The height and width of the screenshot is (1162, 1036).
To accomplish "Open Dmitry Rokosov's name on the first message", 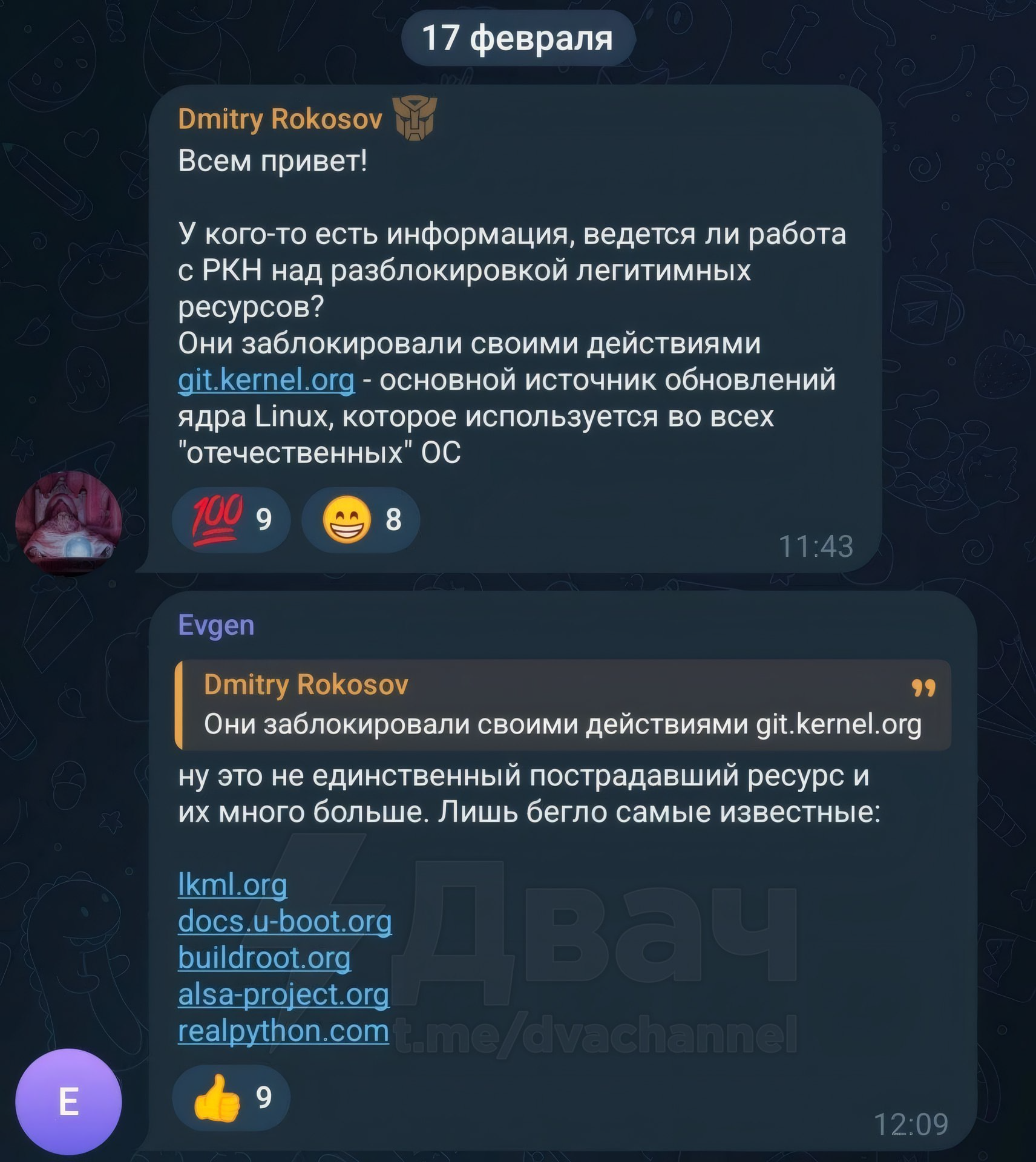I will pyautogui.click(x=280, y=119).
